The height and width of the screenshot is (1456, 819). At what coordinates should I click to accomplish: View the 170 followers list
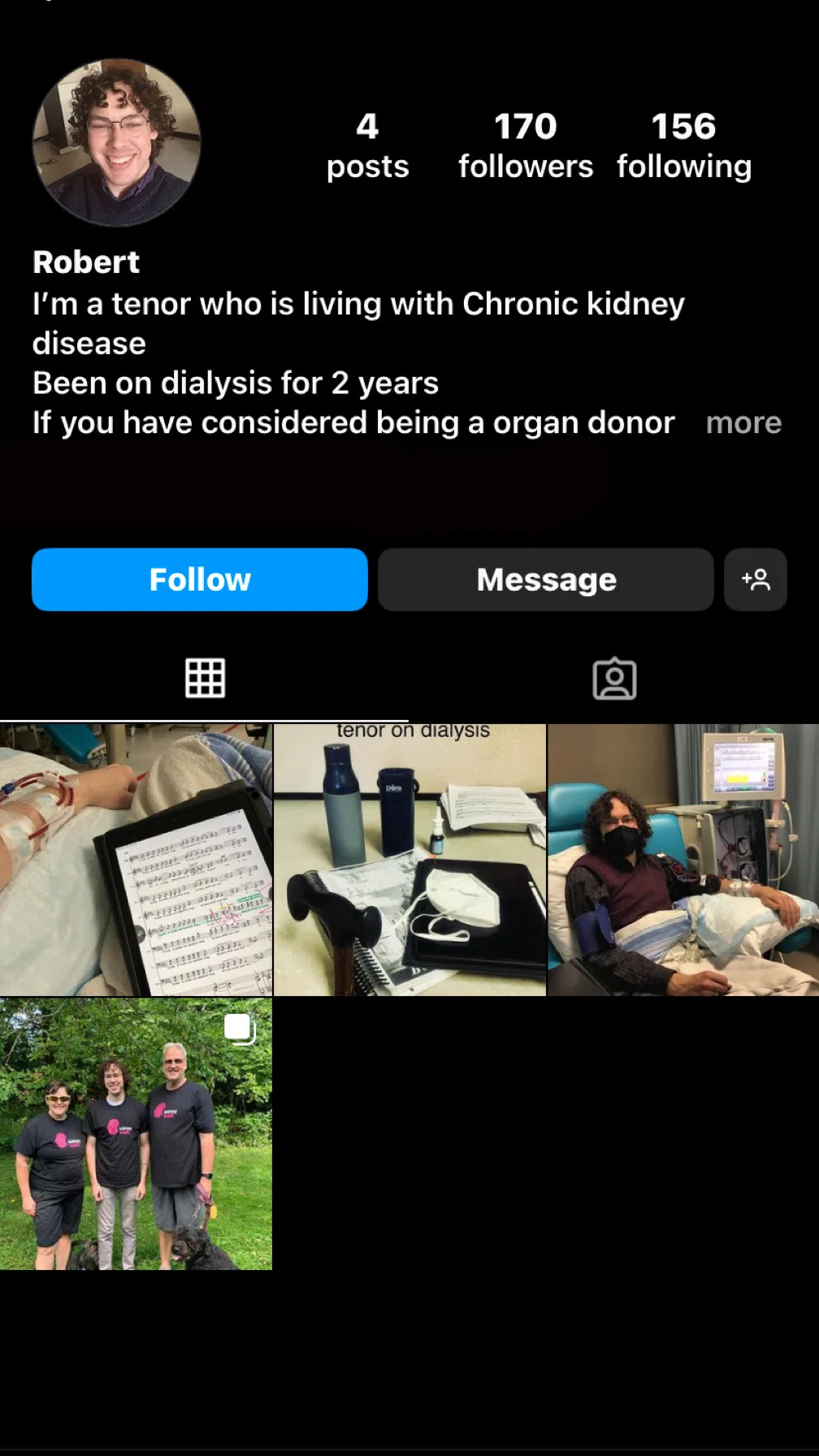526,146
